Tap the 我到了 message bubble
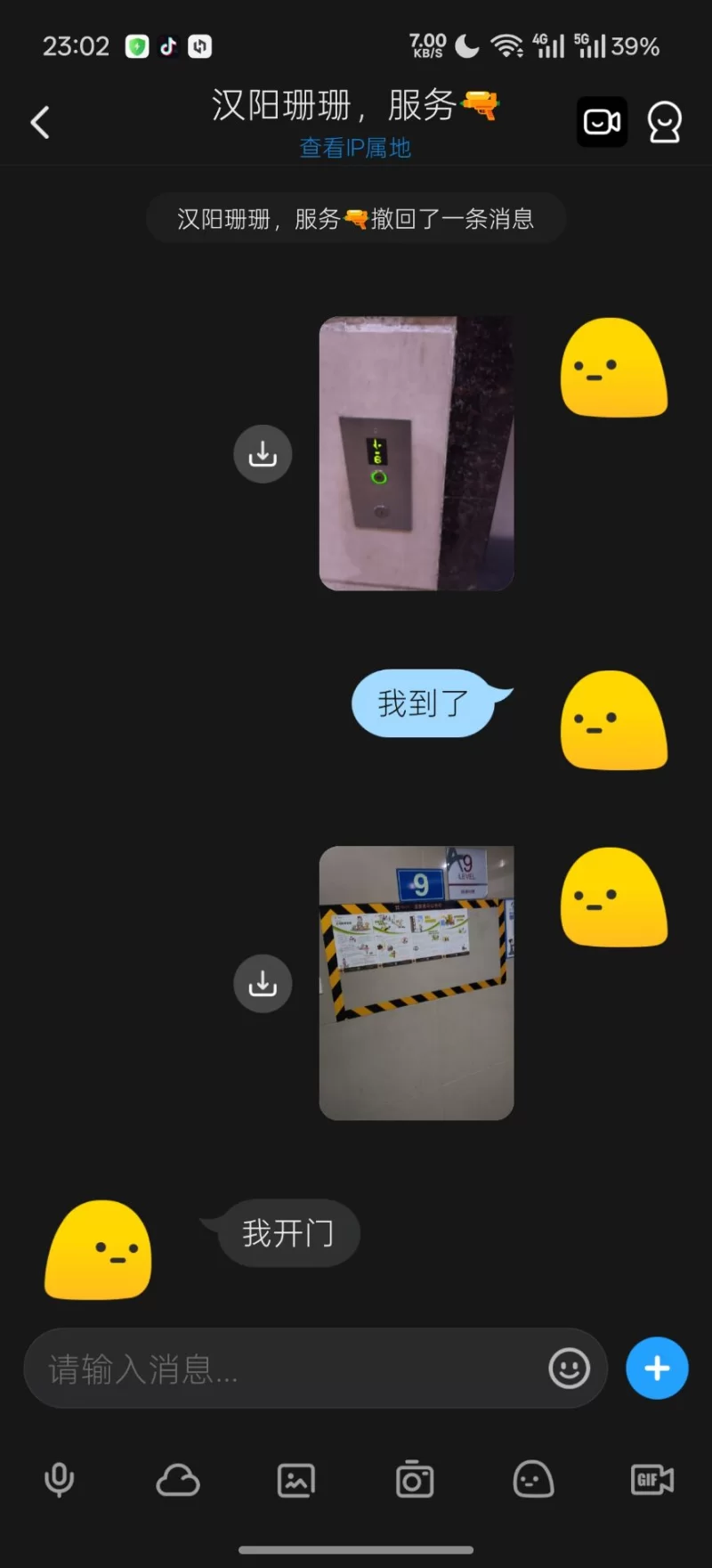The width and height of the screenshot is (712, 1568). pos(423,703)
